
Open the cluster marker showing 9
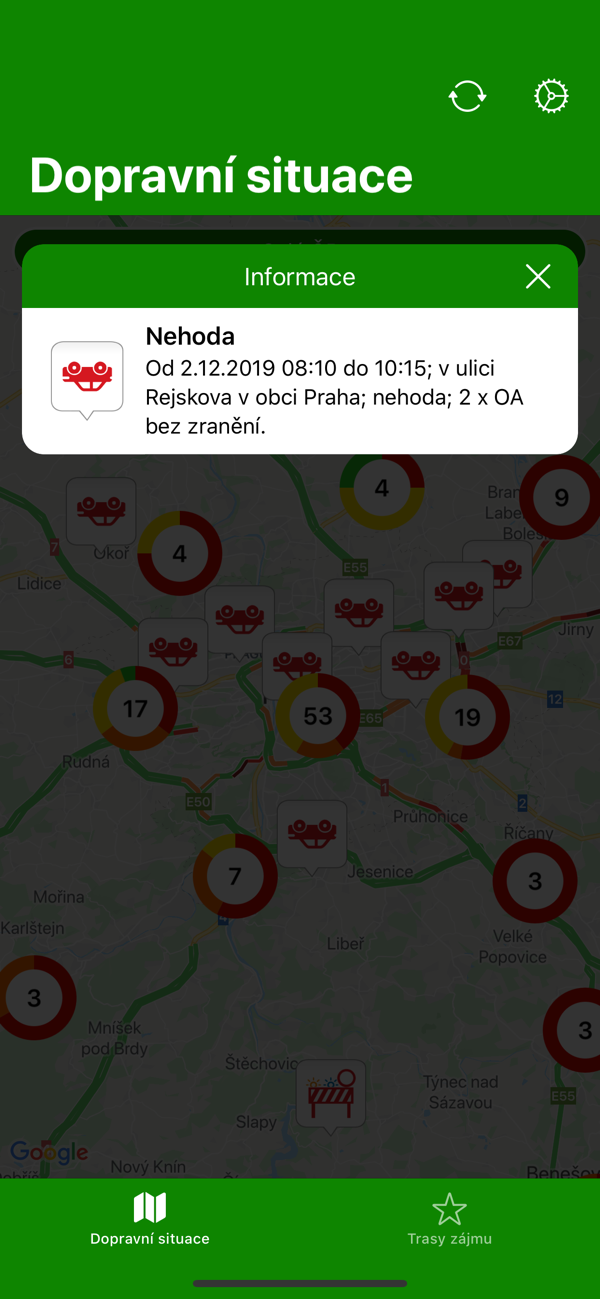tap(561, 497)
